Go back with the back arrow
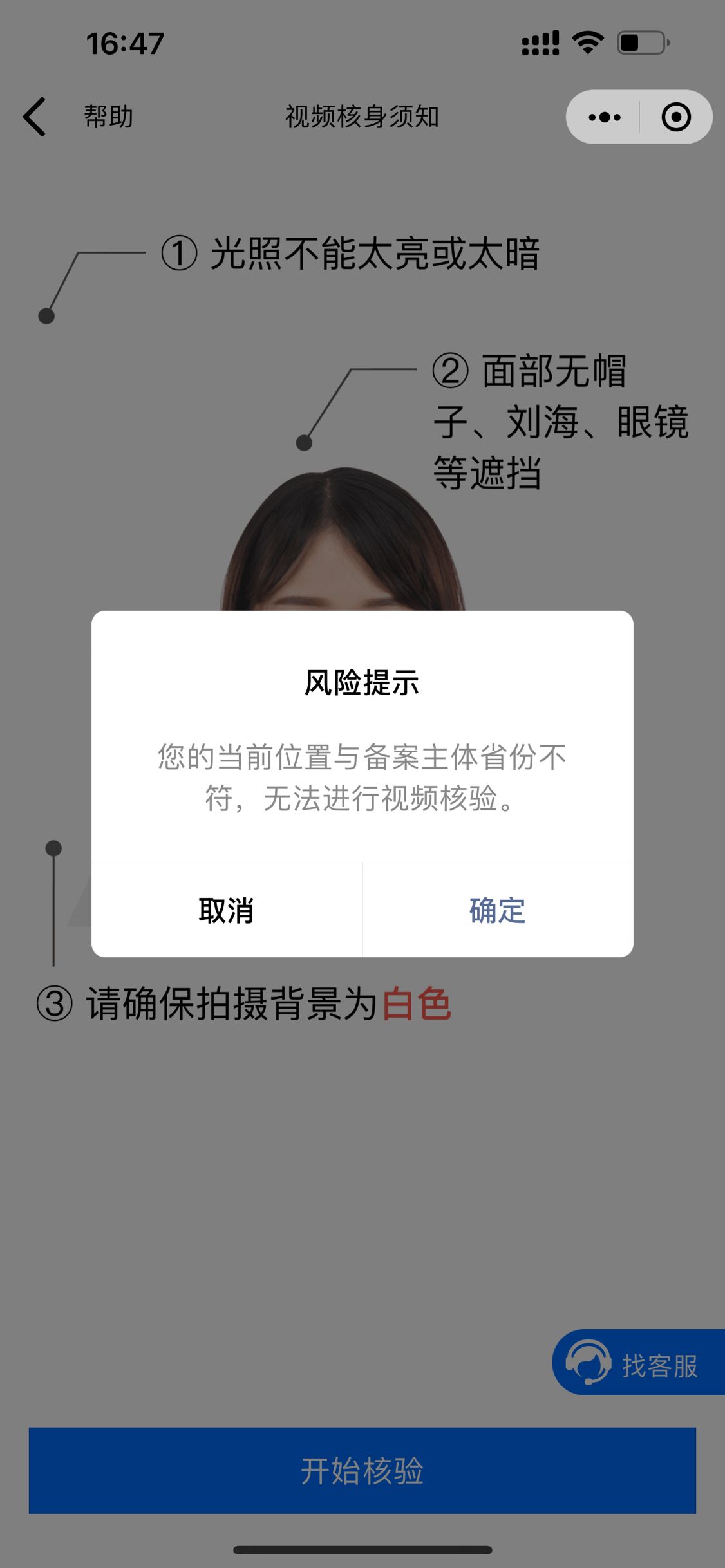The width and height of the screenshot is (725, 1568). [34, 117]
